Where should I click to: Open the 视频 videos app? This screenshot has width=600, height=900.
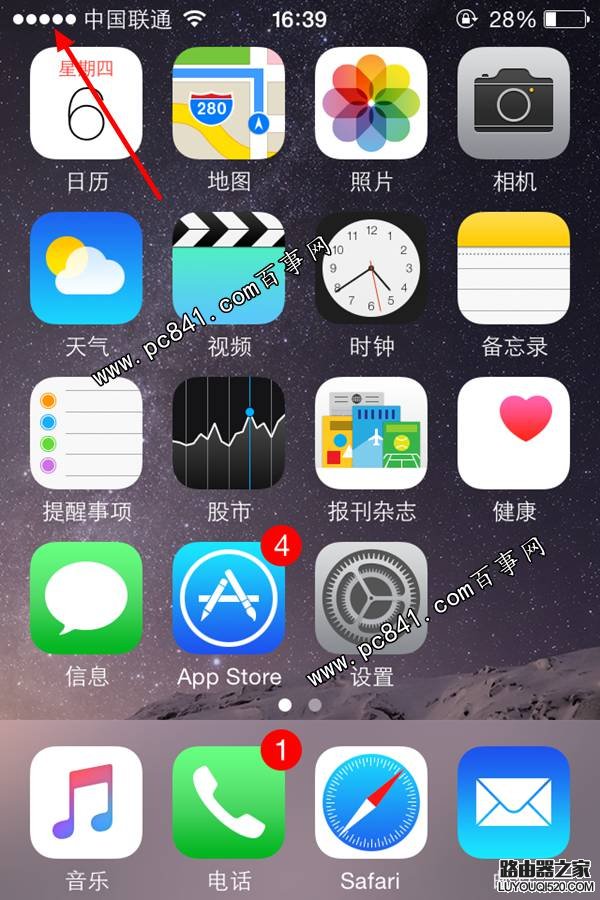point(229,268)
